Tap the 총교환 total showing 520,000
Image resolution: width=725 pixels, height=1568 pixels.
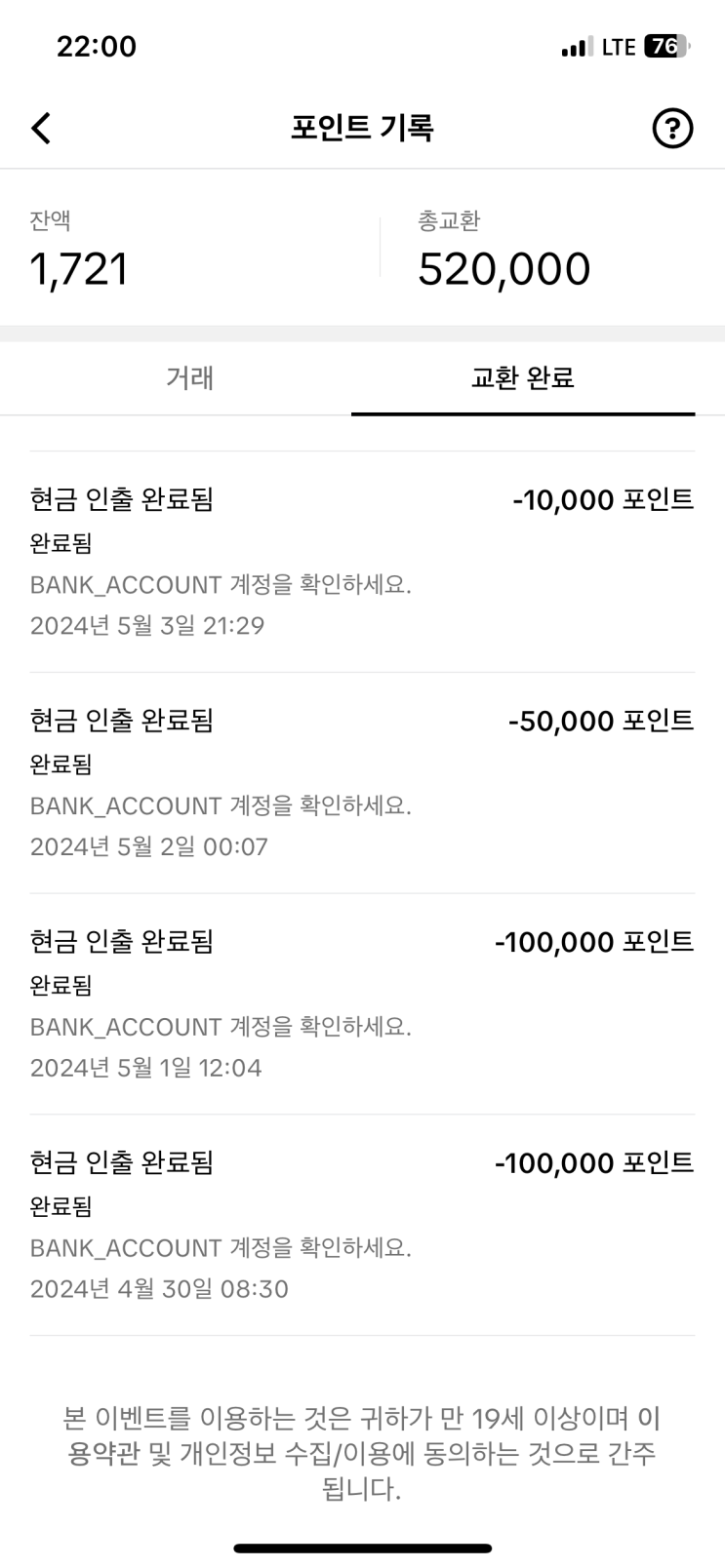click(504, 269)
